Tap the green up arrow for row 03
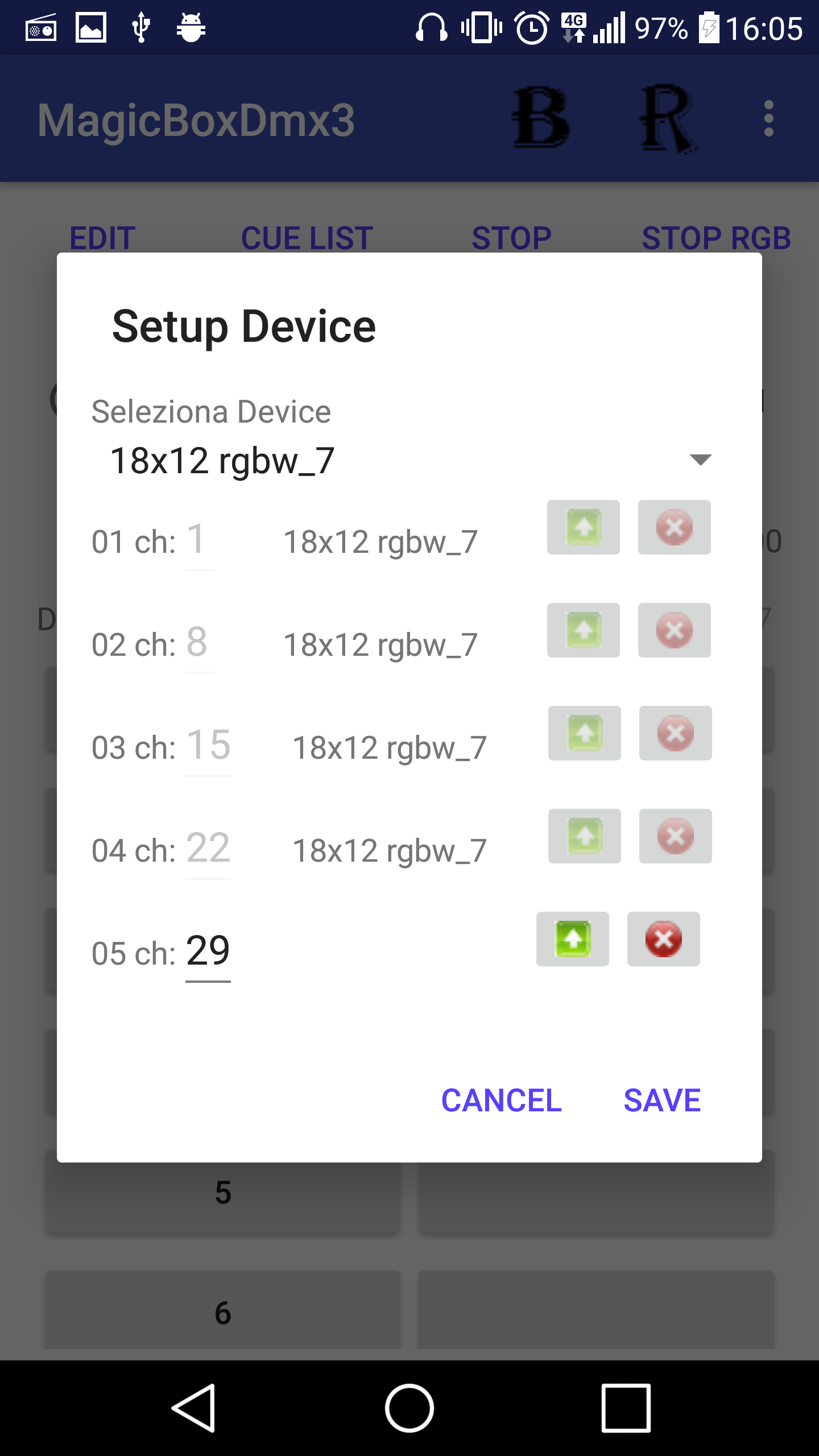819x1456 pixels. click(x=584, y=733)
